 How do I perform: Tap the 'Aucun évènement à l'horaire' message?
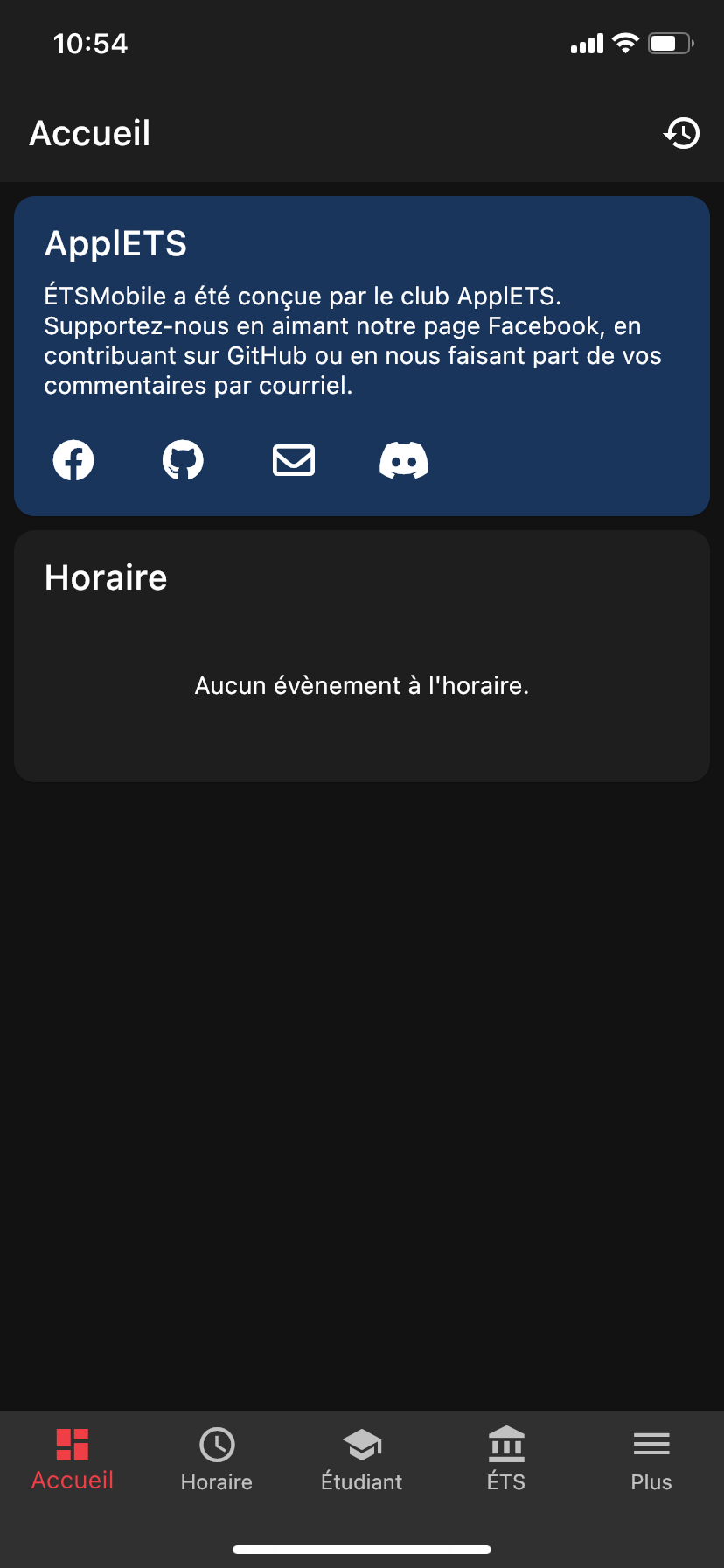coord(361,685)
